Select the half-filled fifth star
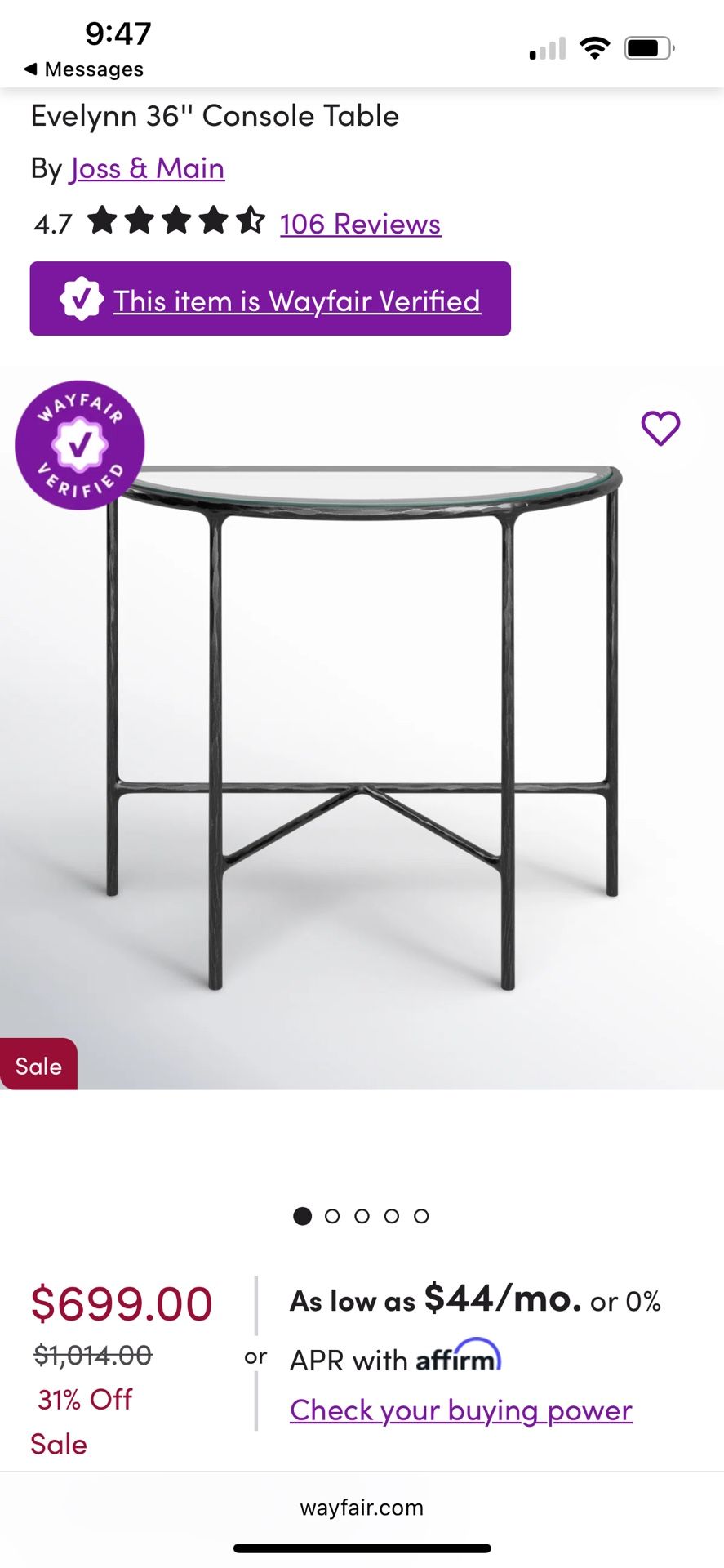Image resolution: width=724 pixels, height=1568 pixels. [251, 221]
